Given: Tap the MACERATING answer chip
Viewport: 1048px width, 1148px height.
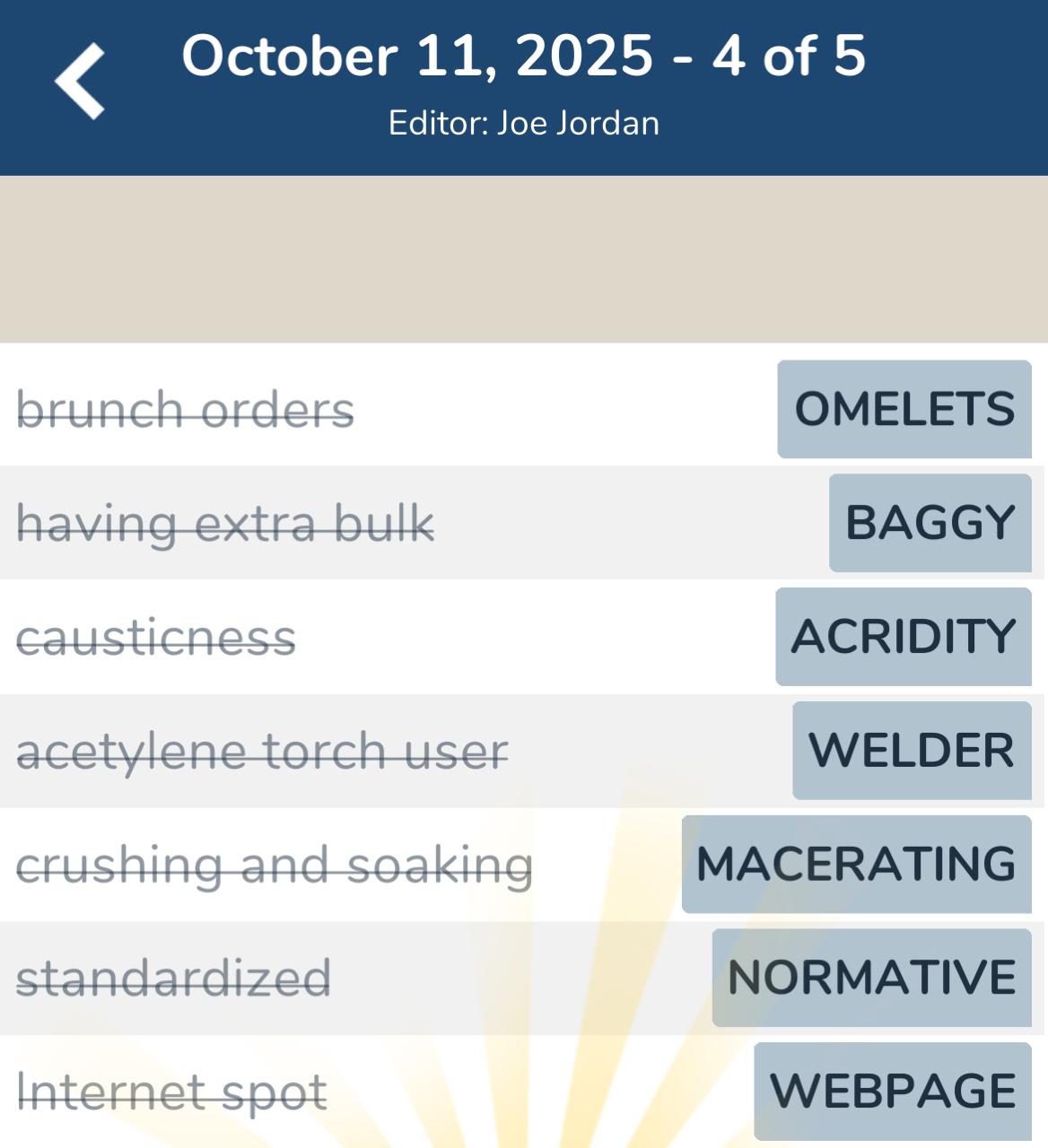Looking at the screenshot, I should tap(856, 865).
